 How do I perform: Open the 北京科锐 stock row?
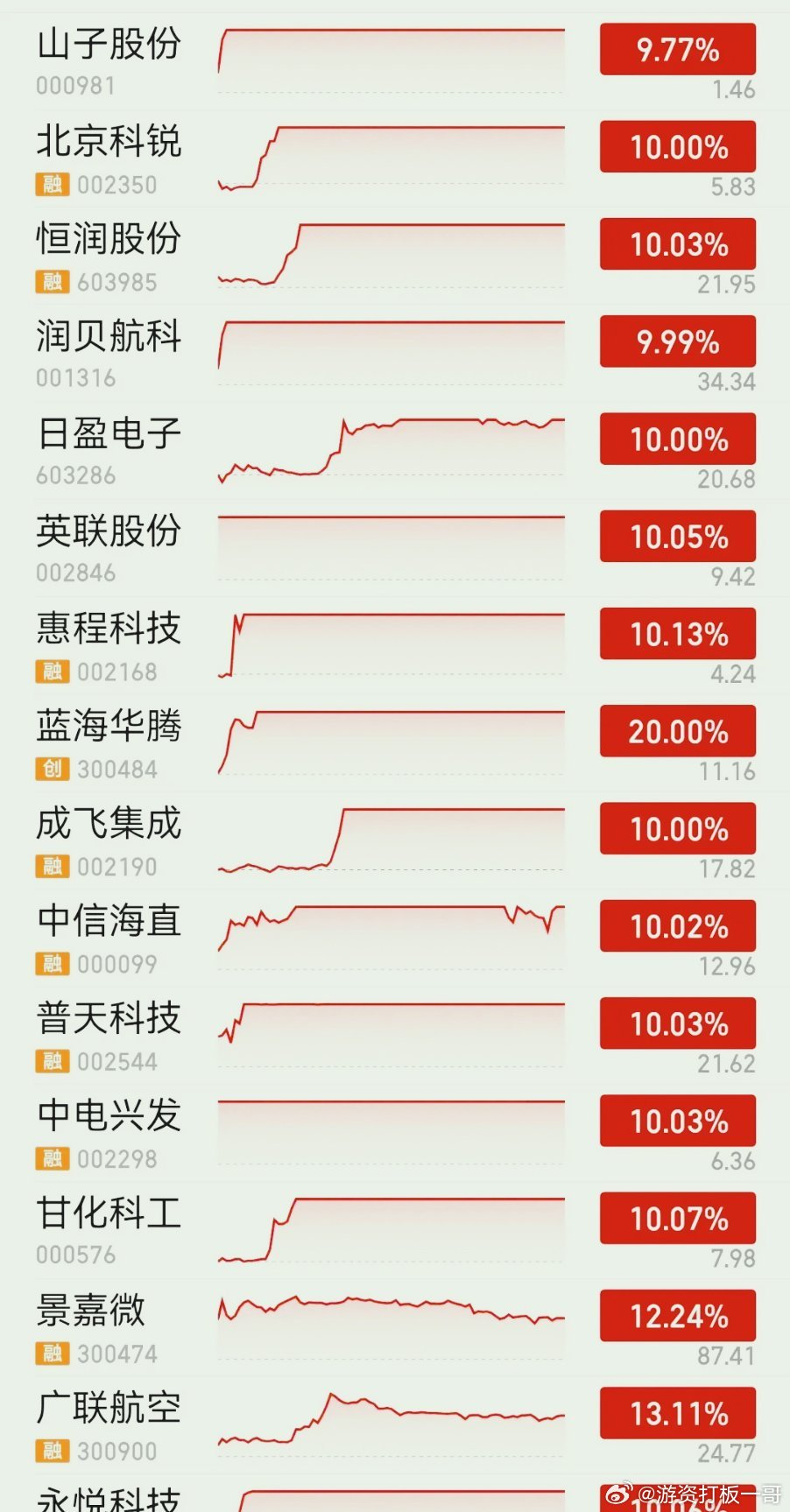[x=395, y=158]
